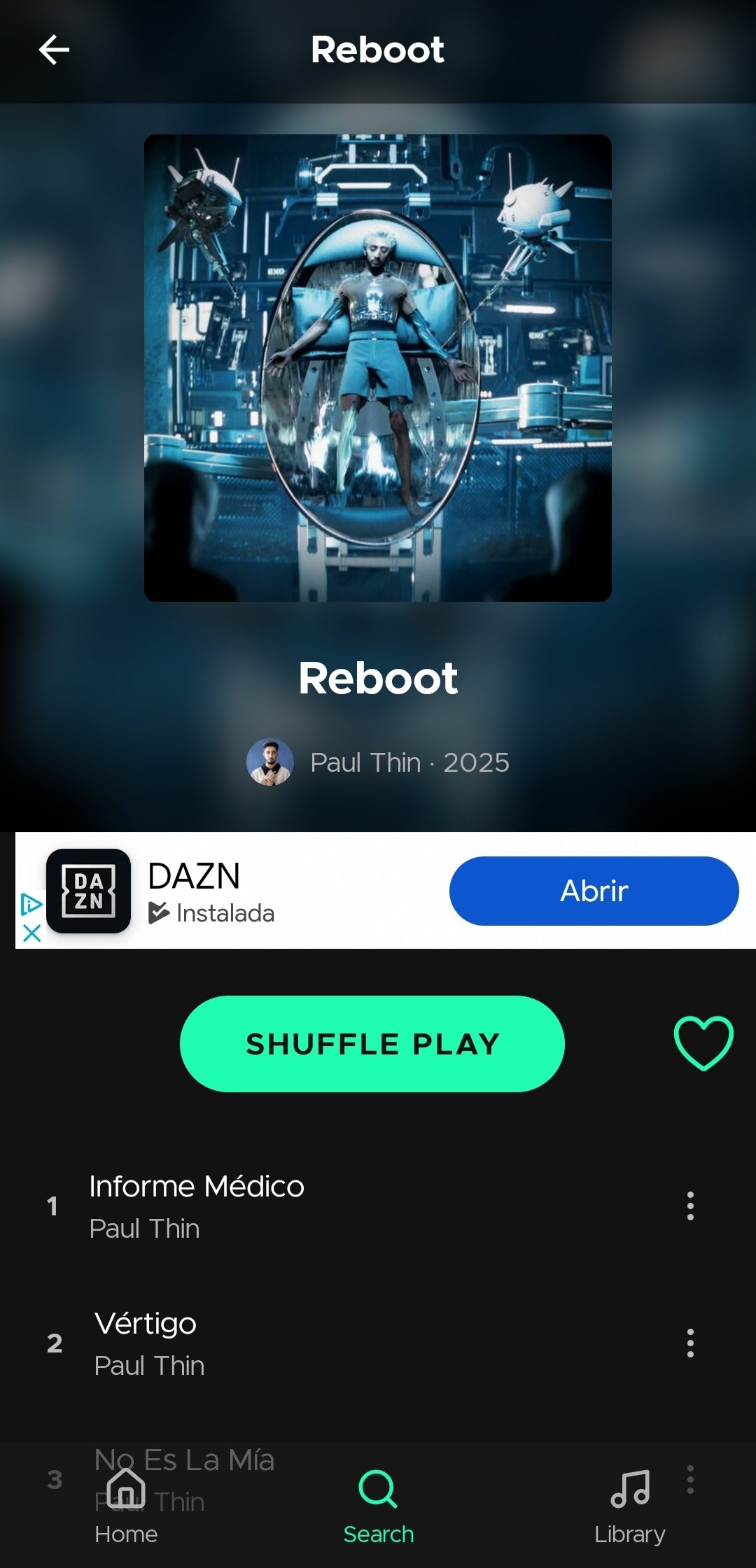Open the three-dot menu for Vértigo
The image size is (756, 1568).
(690, 1343)
